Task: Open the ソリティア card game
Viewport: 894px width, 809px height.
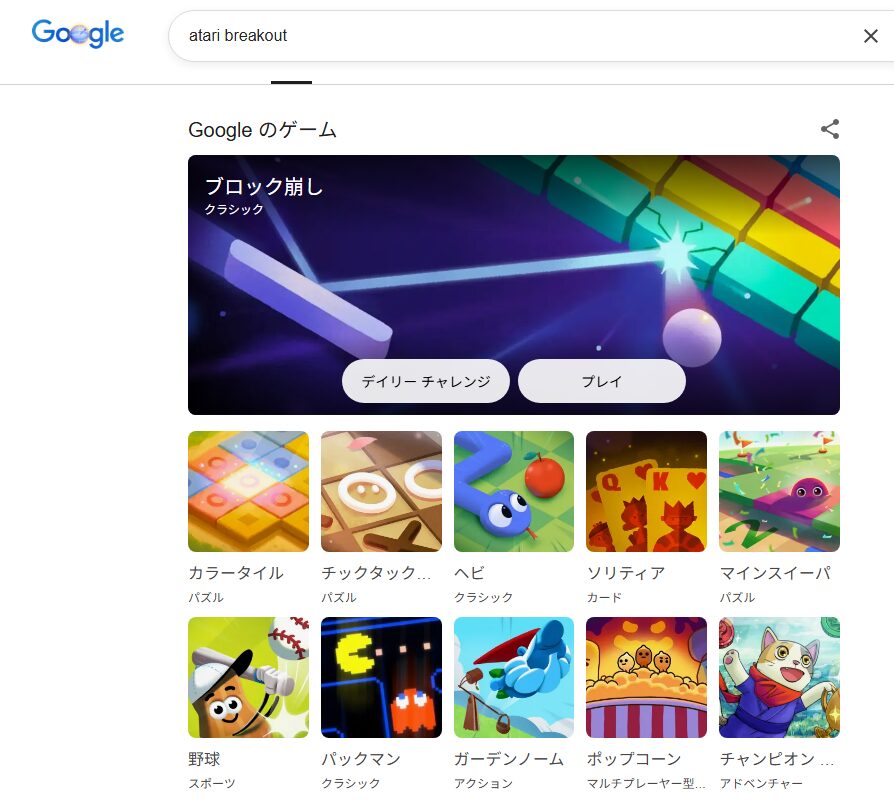Action: (646, 491)
